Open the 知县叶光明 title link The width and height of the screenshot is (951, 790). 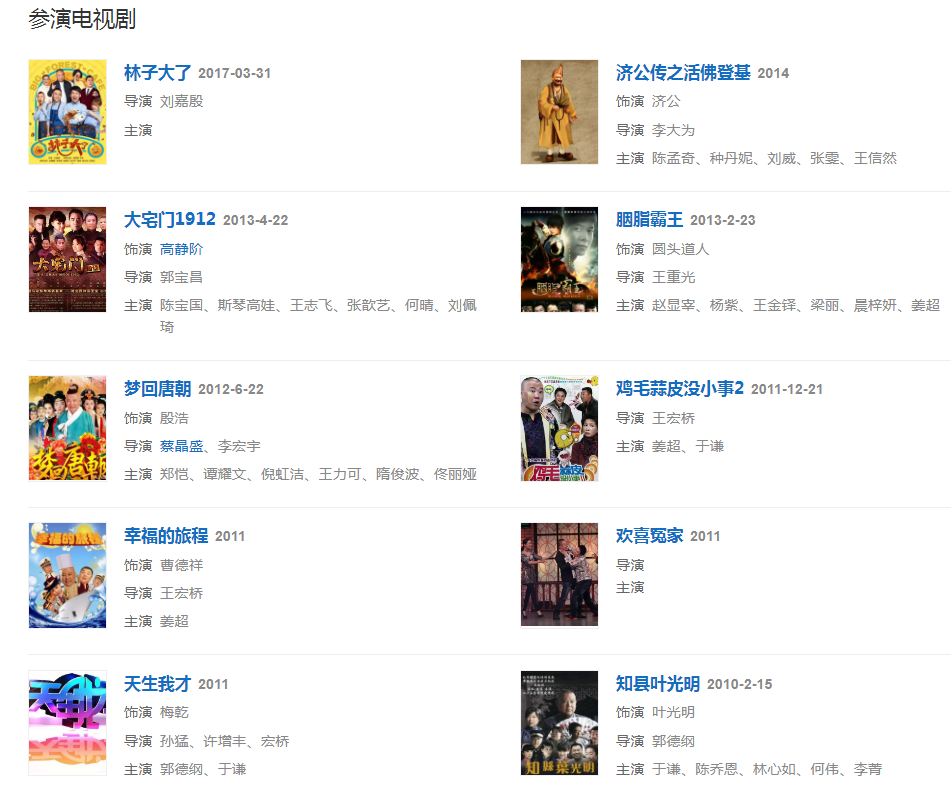(657, 684)
